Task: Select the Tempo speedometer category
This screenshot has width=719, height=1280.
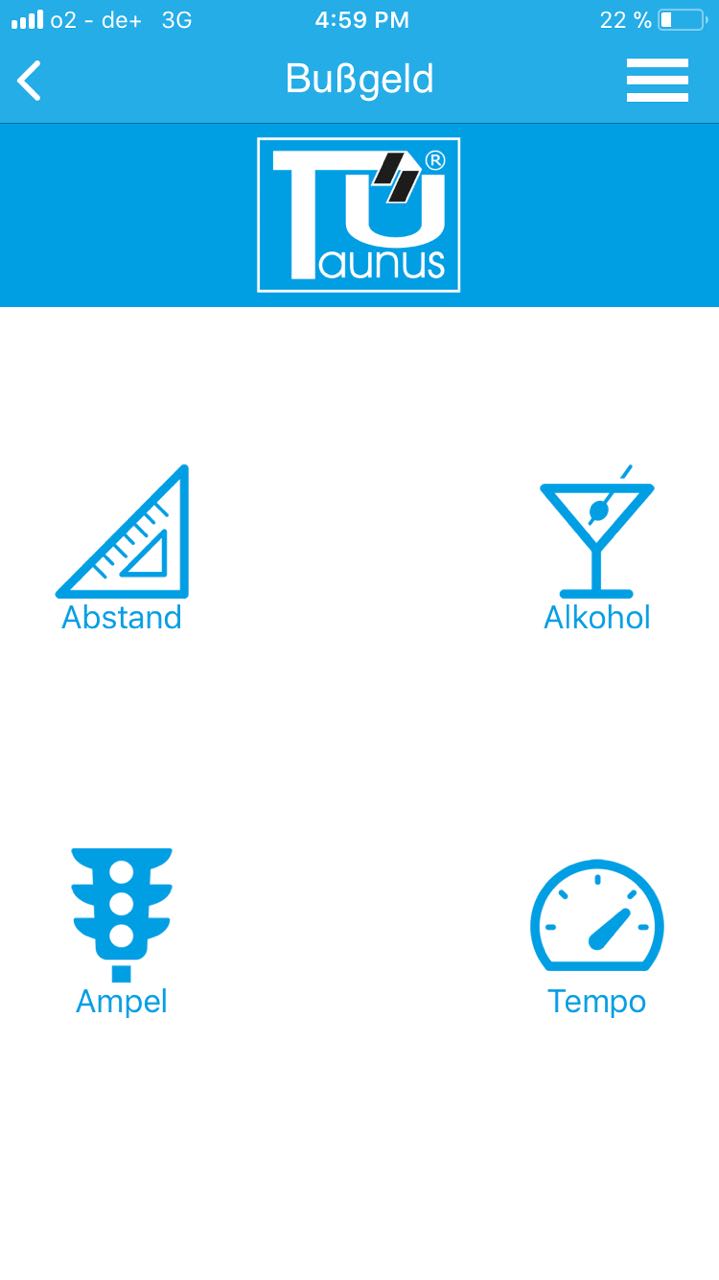Action: pyautogui.click(x=597, y=938)
